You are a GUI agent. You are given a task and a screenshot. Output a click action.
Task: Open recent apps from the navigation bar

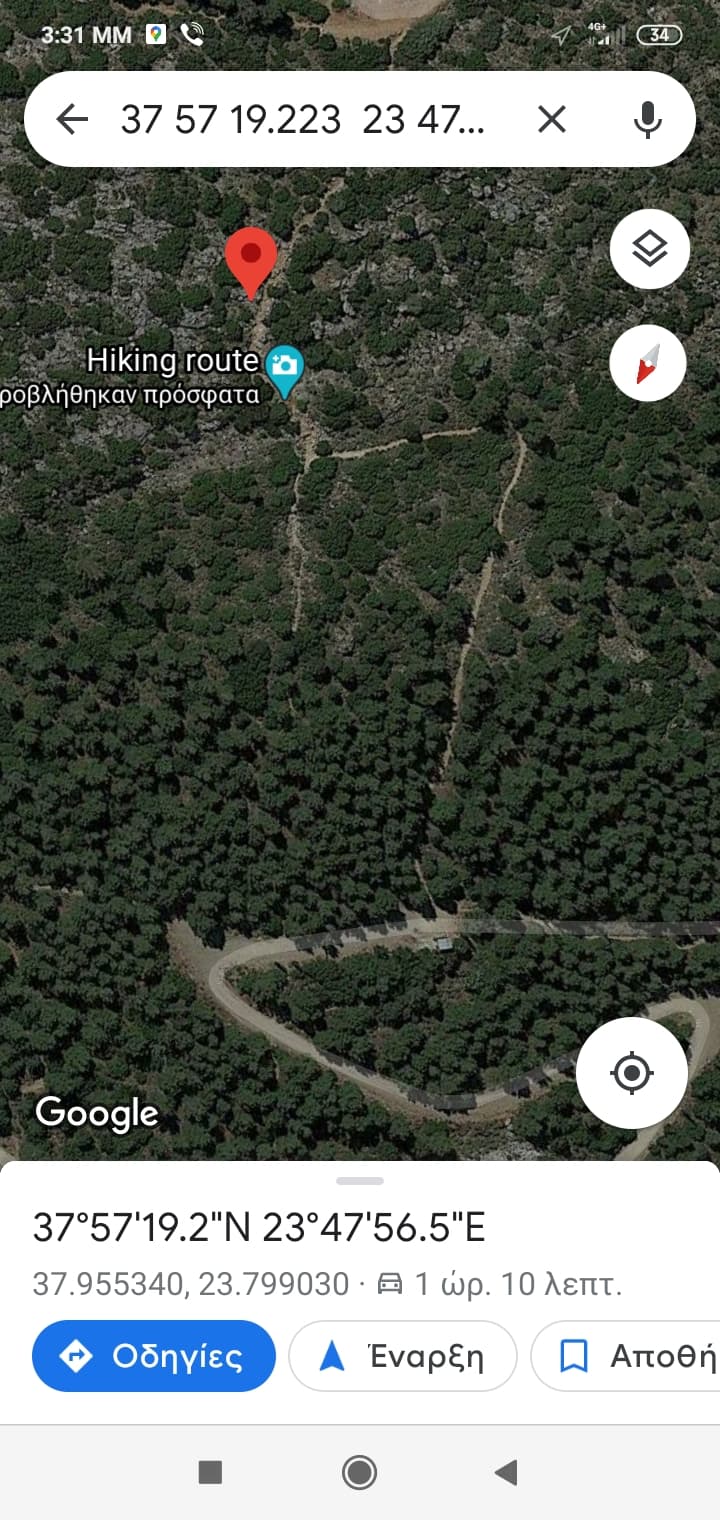tap(210, 1472)
